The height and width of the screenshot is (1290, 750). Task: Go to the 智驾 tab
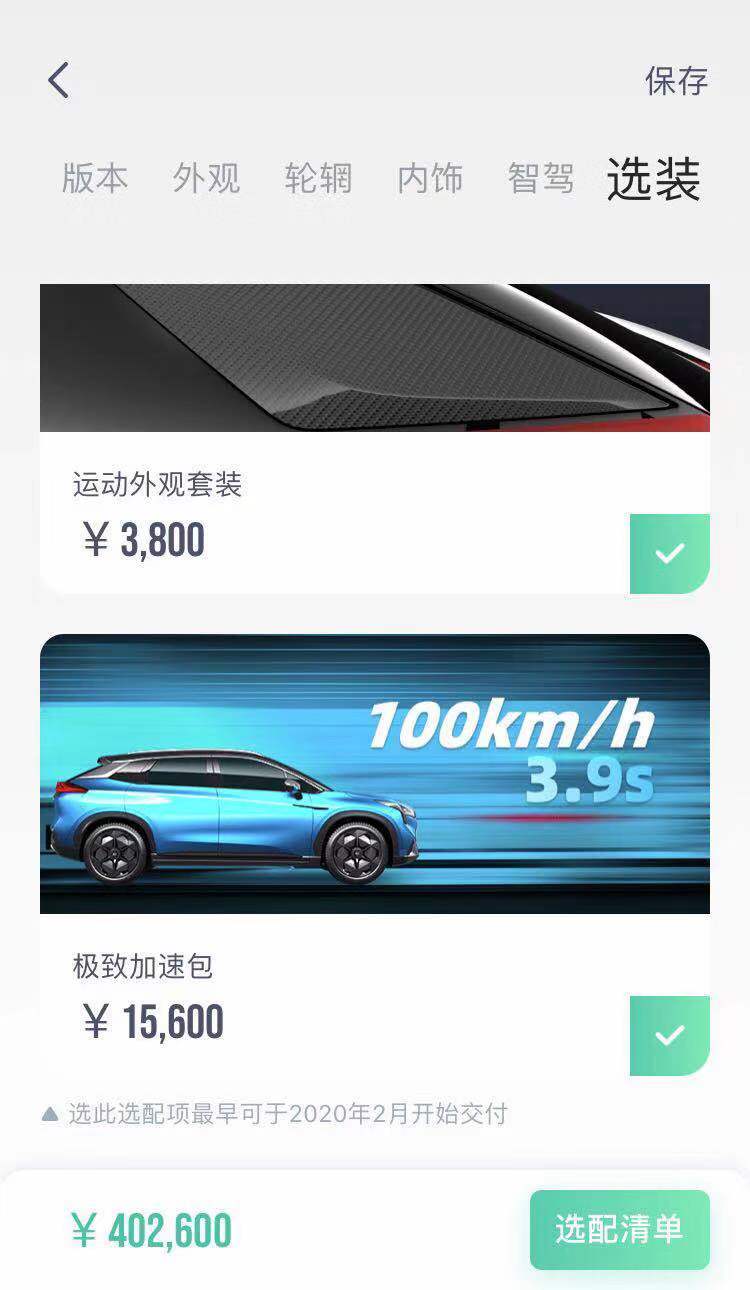click(541, 178)
